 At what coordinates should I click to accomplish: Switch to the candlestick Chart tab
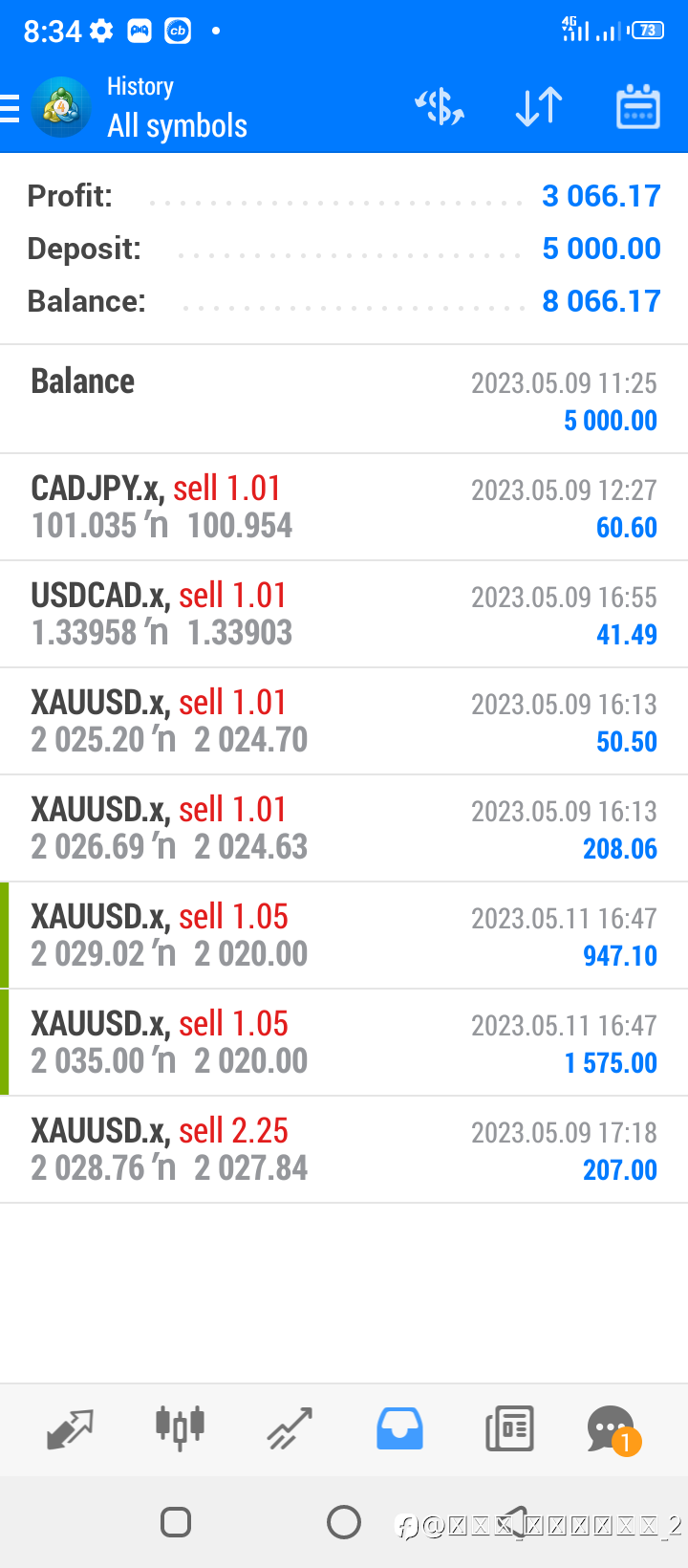coord(180,1429)
